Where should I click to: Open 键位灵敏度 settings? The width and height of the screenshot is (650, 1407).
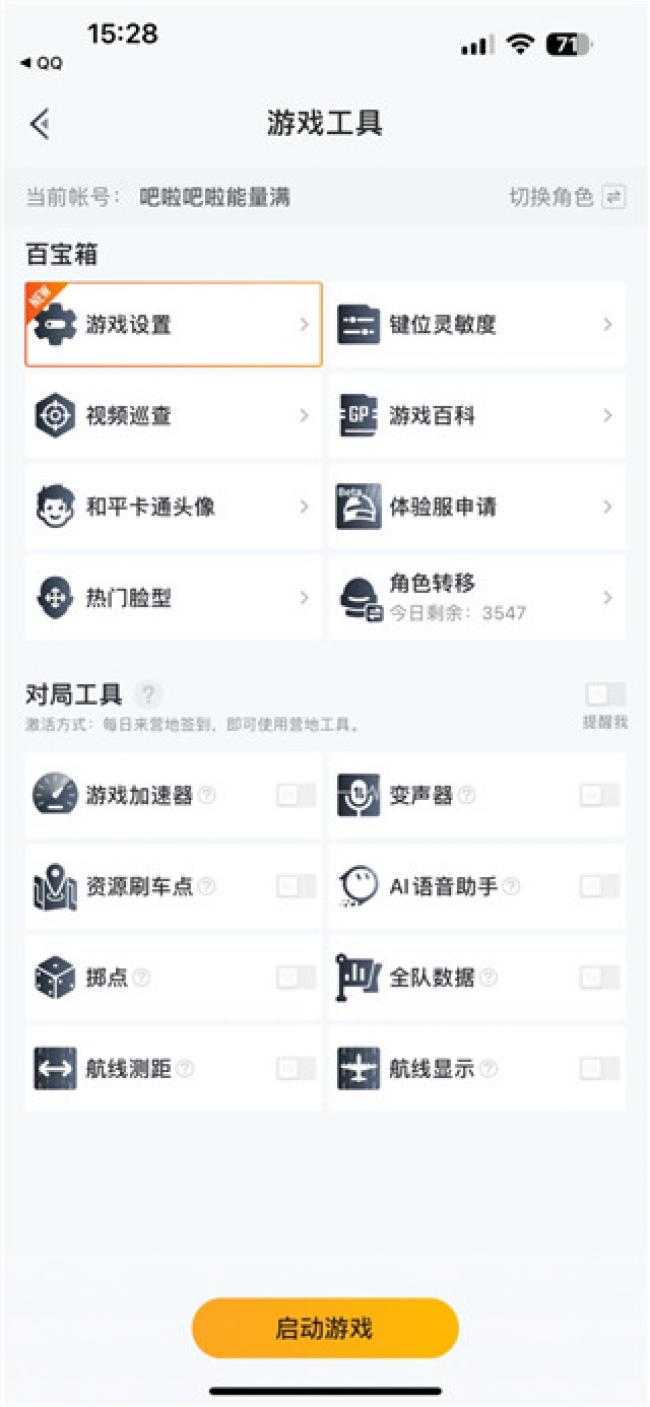coord(477,325)
